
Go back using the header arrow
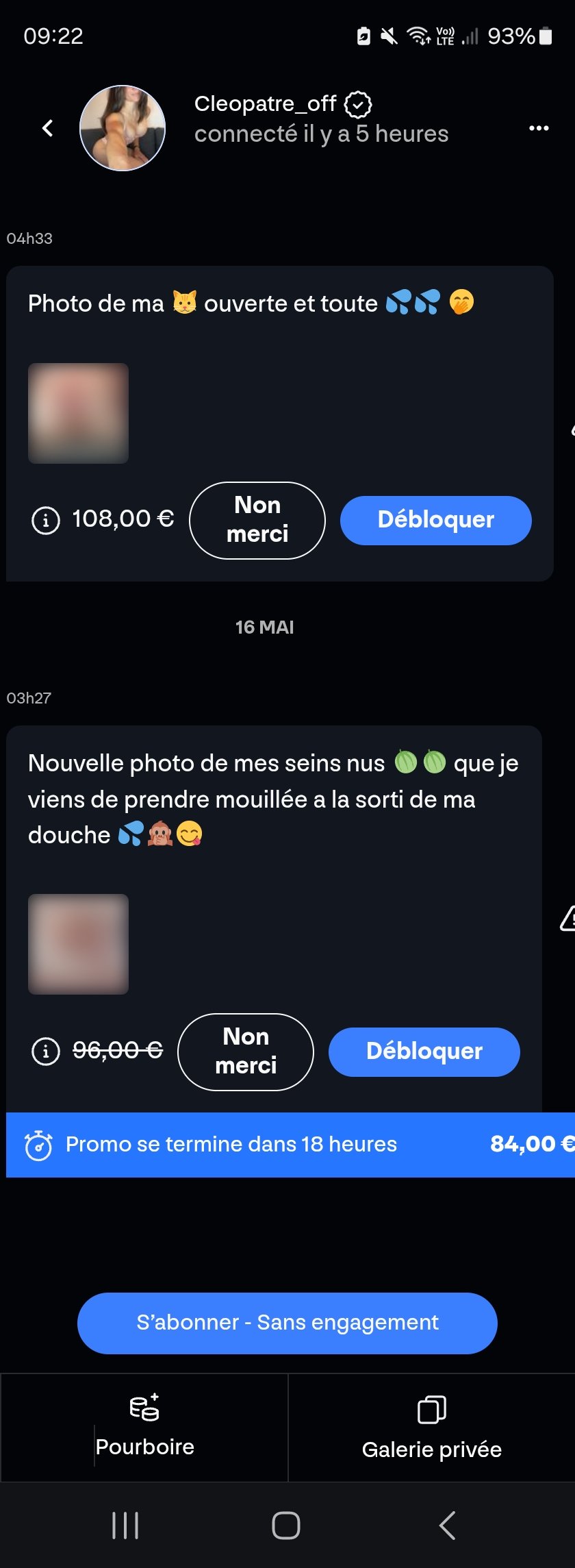click(x=47, y=128)
